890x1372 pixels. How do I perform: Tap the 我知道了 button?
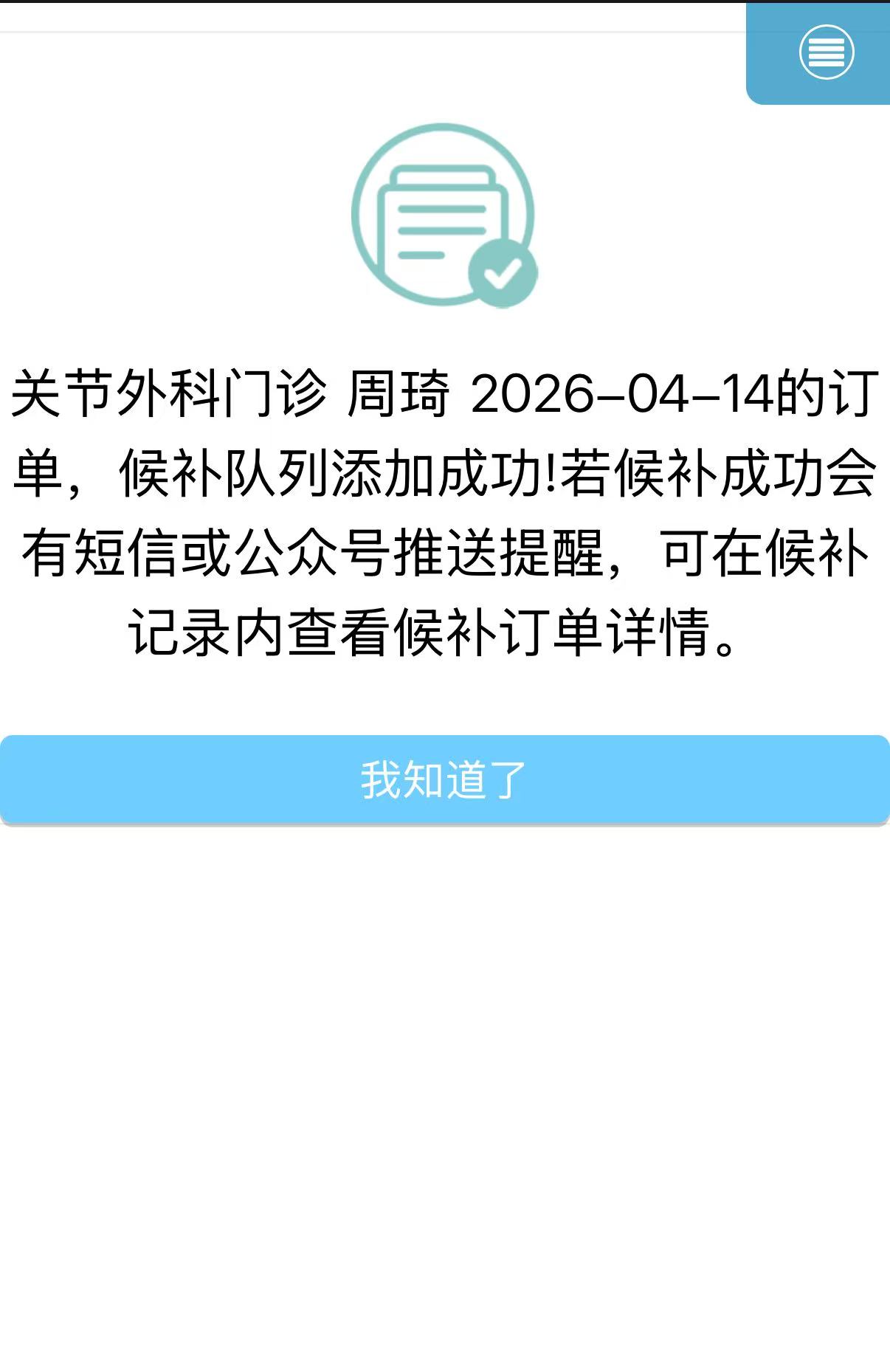(444, 779)
